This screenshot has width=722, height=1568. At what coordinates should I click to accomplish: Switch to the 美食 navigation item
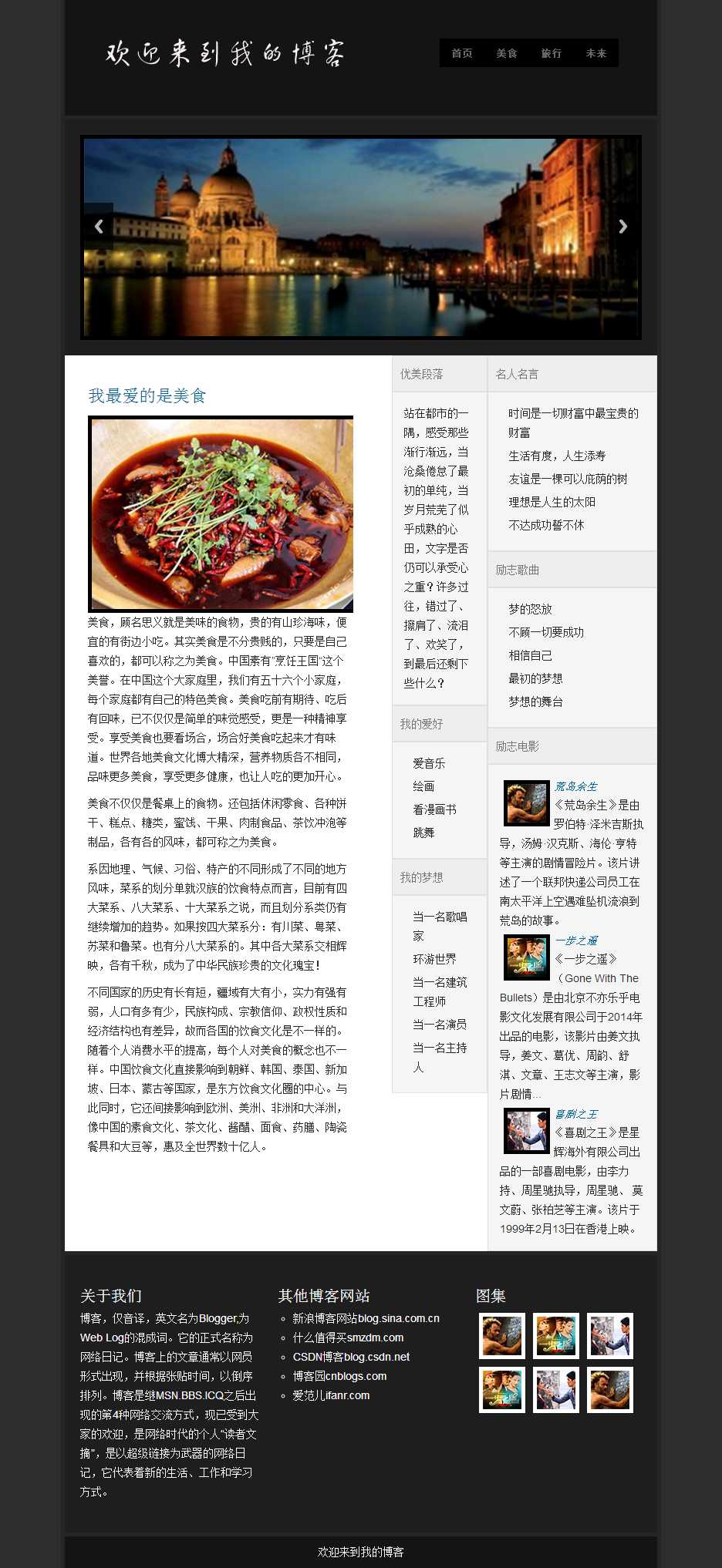(507, 53)
